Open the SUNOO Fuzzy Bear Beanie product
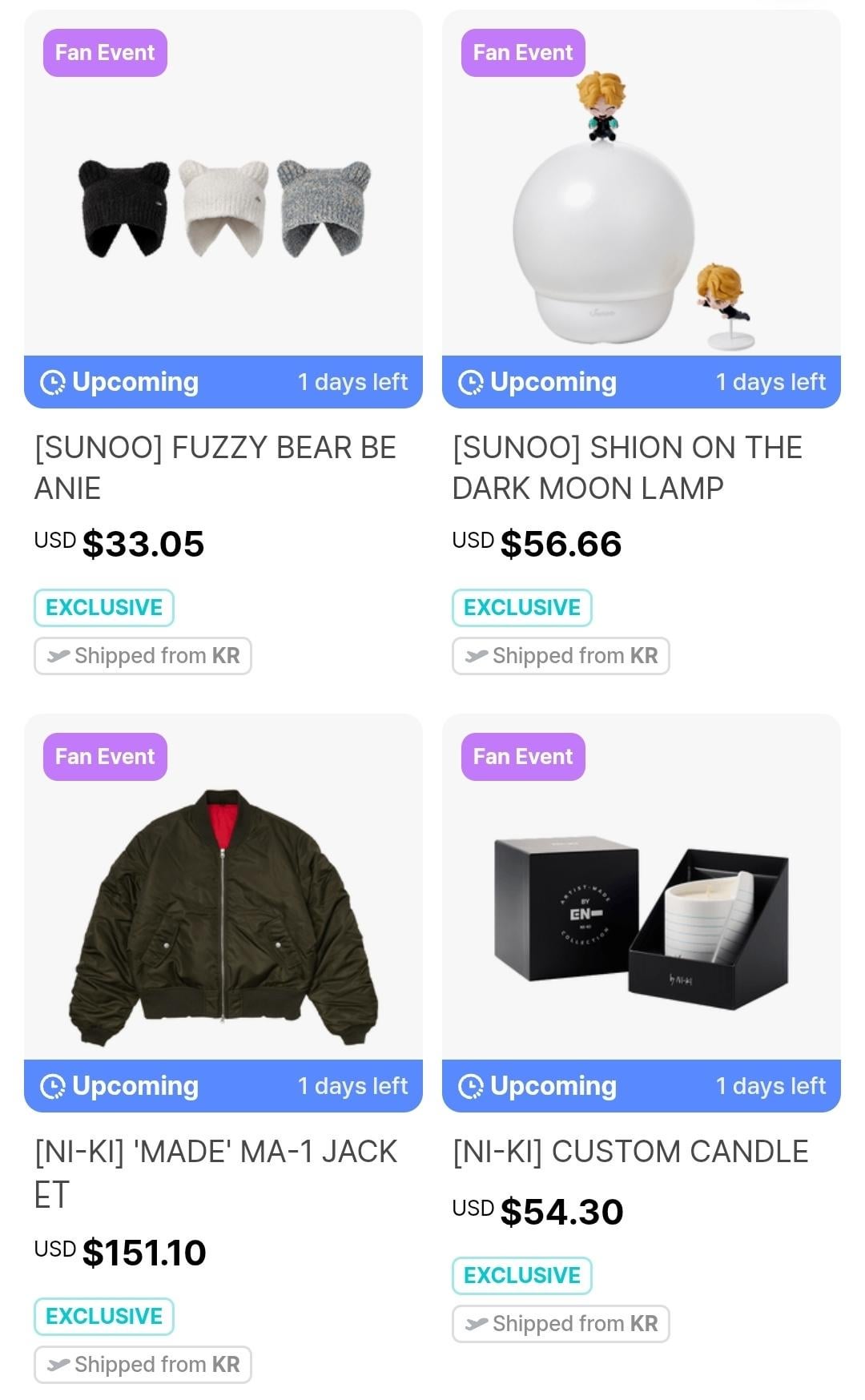This screenshot has height=1400, width=865. tap(223, 208)
